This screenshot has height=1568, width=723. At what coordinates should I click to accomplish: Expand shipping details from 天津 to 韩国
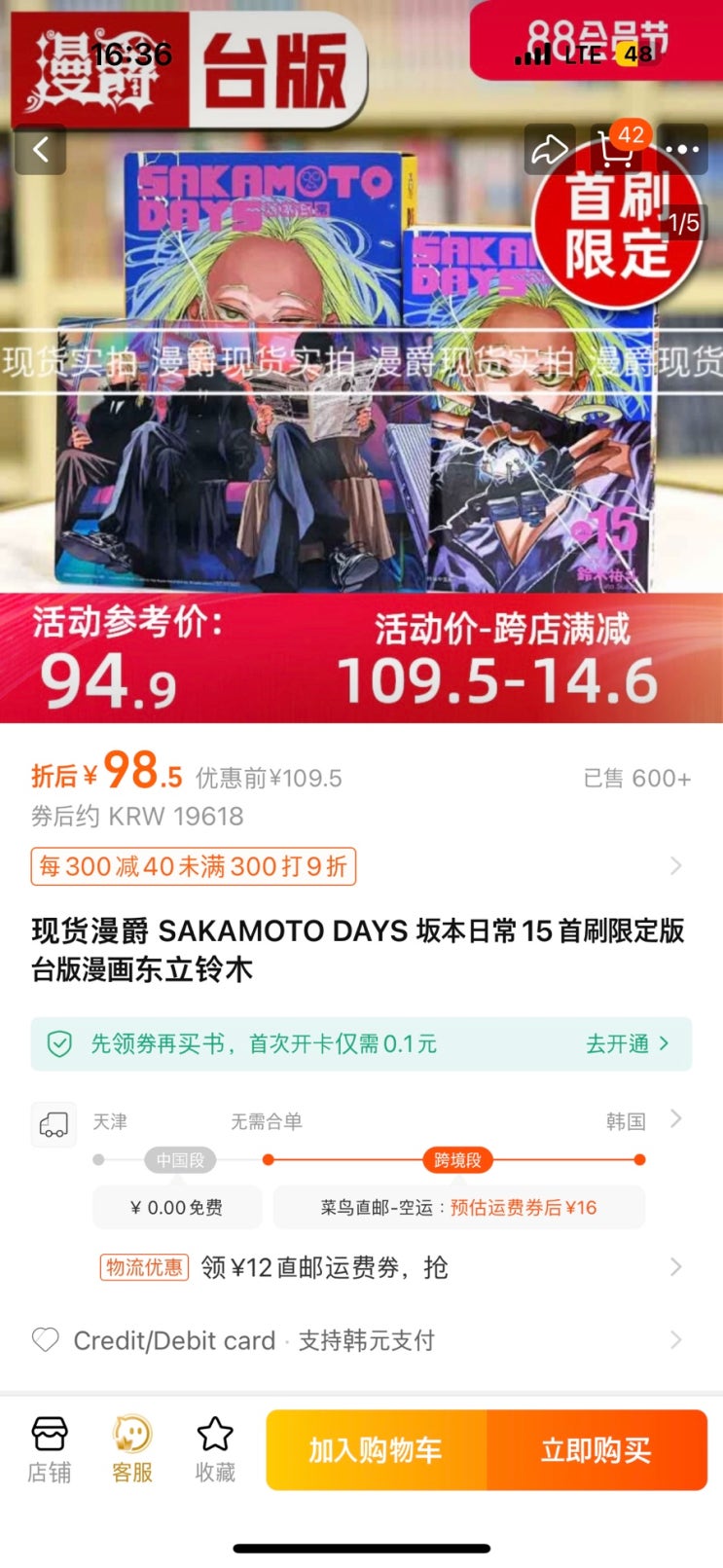tap(675, 1120)
